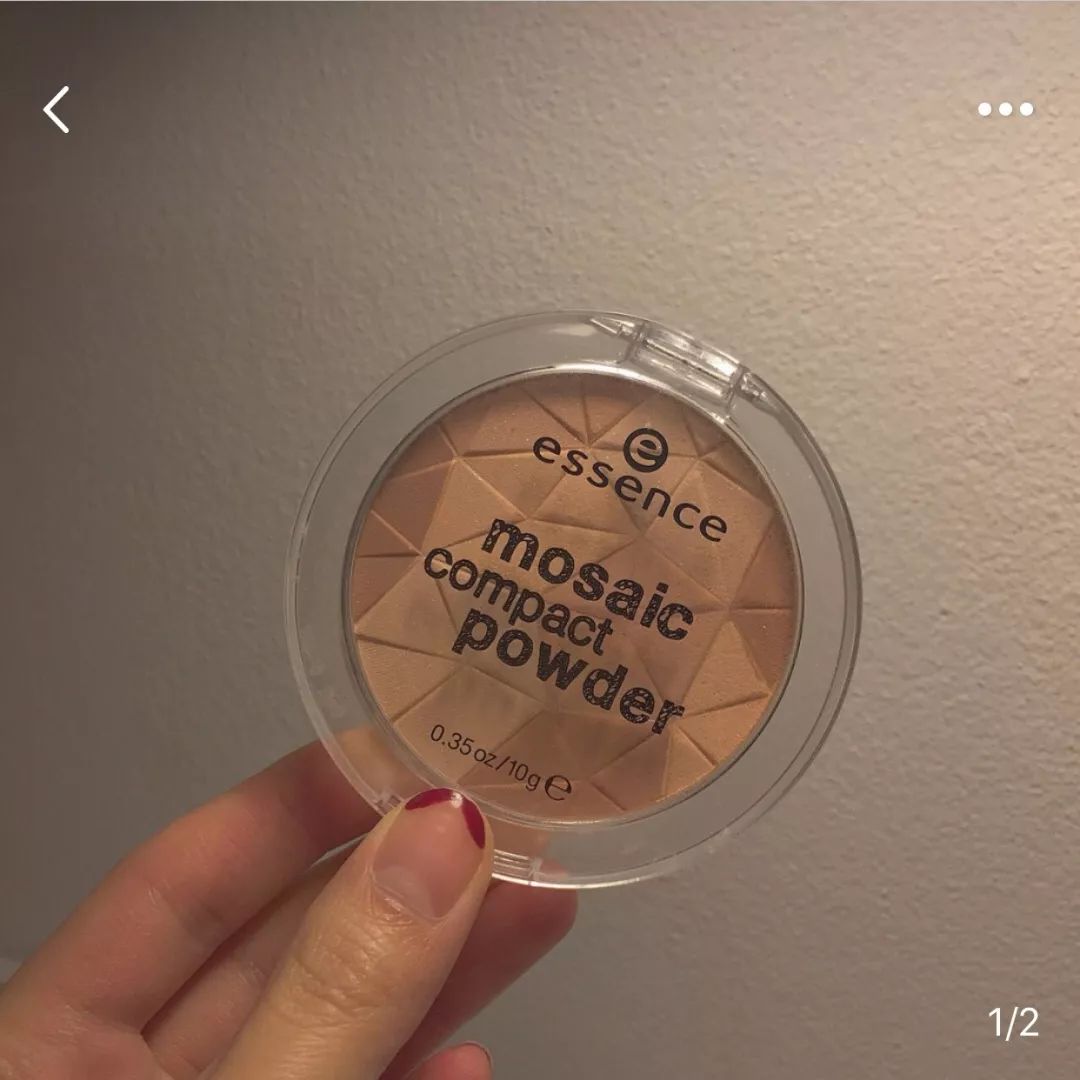
Task: Open the three-dot overflow menu
Action: pyautogui.click(x=1005, y=109)
